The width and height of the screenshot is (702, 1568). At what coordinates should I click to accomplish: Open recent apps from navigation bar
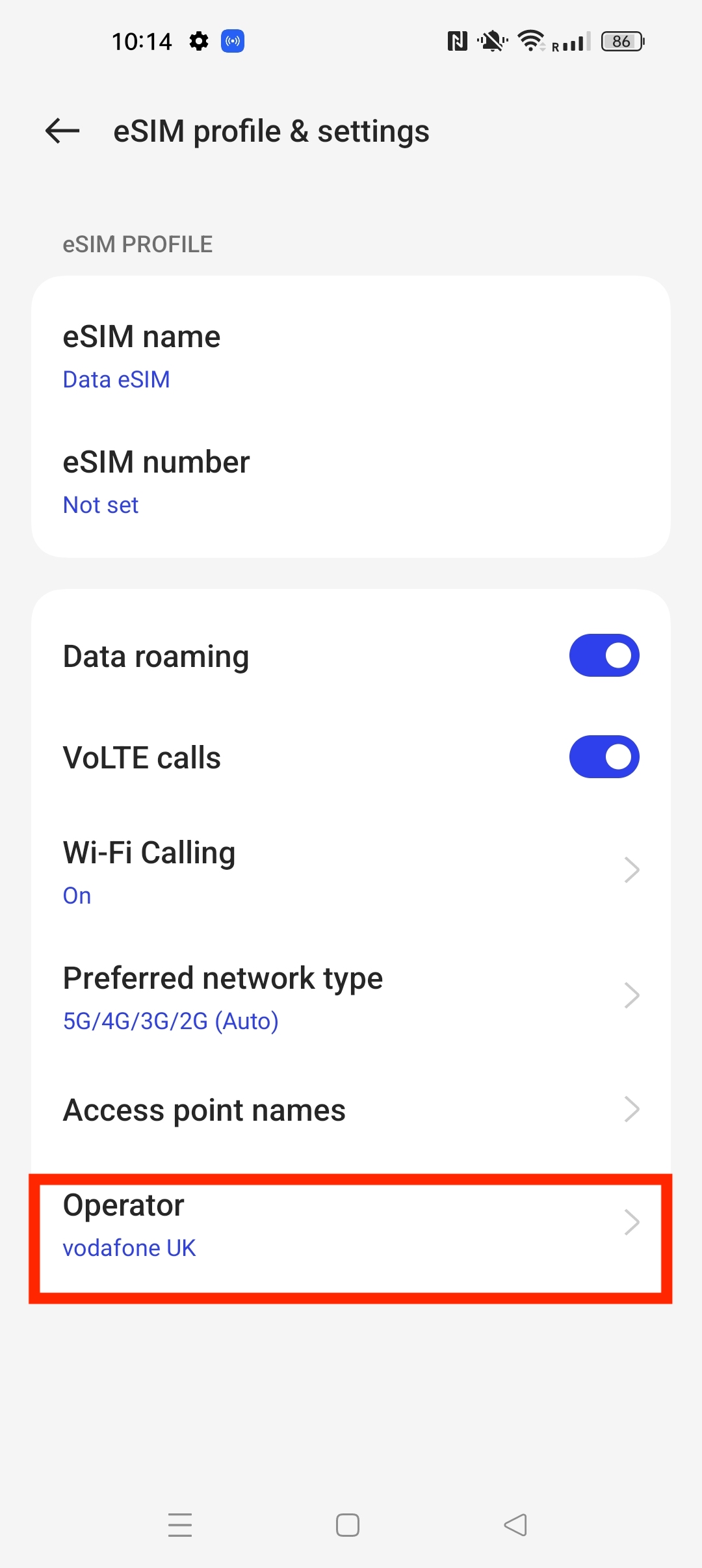[x=180, y=1525]
